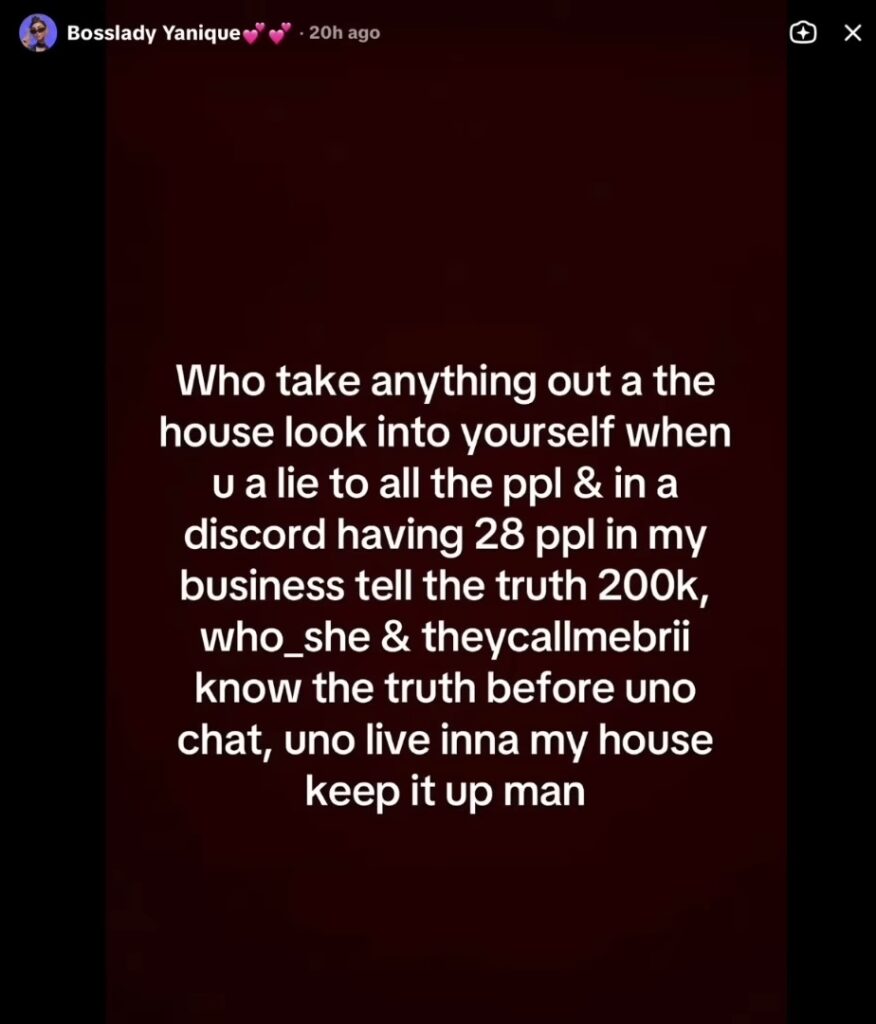Tap the camera sparkle icon
Screen dimensions: 876x1024
(x=803, y=33)
